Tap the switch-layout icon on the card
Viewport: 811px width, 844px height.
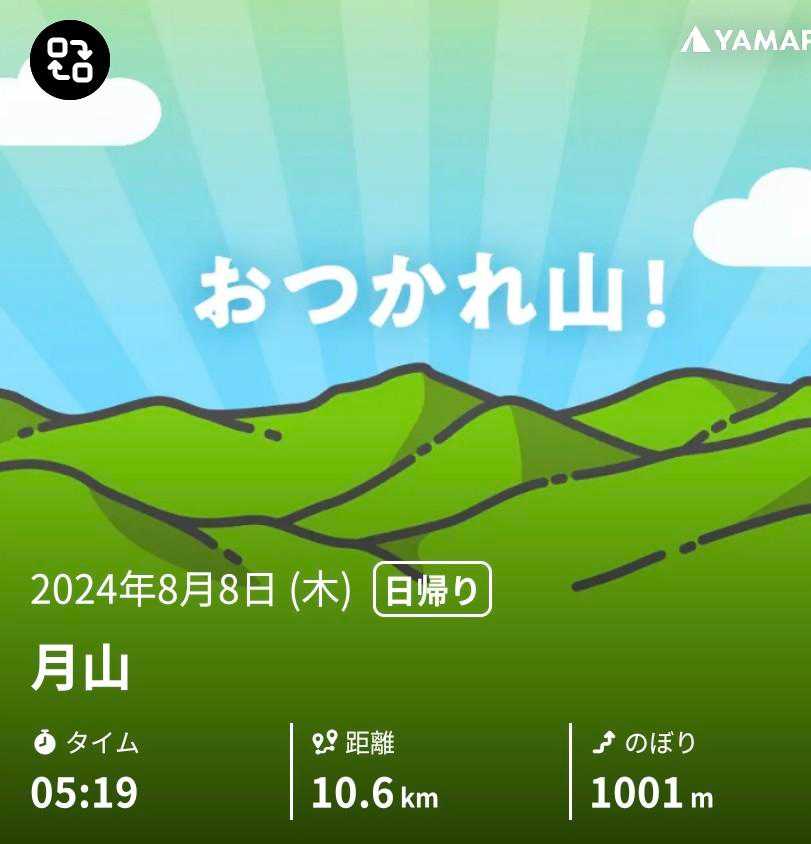pyautogui.click(x=70, y=60)
